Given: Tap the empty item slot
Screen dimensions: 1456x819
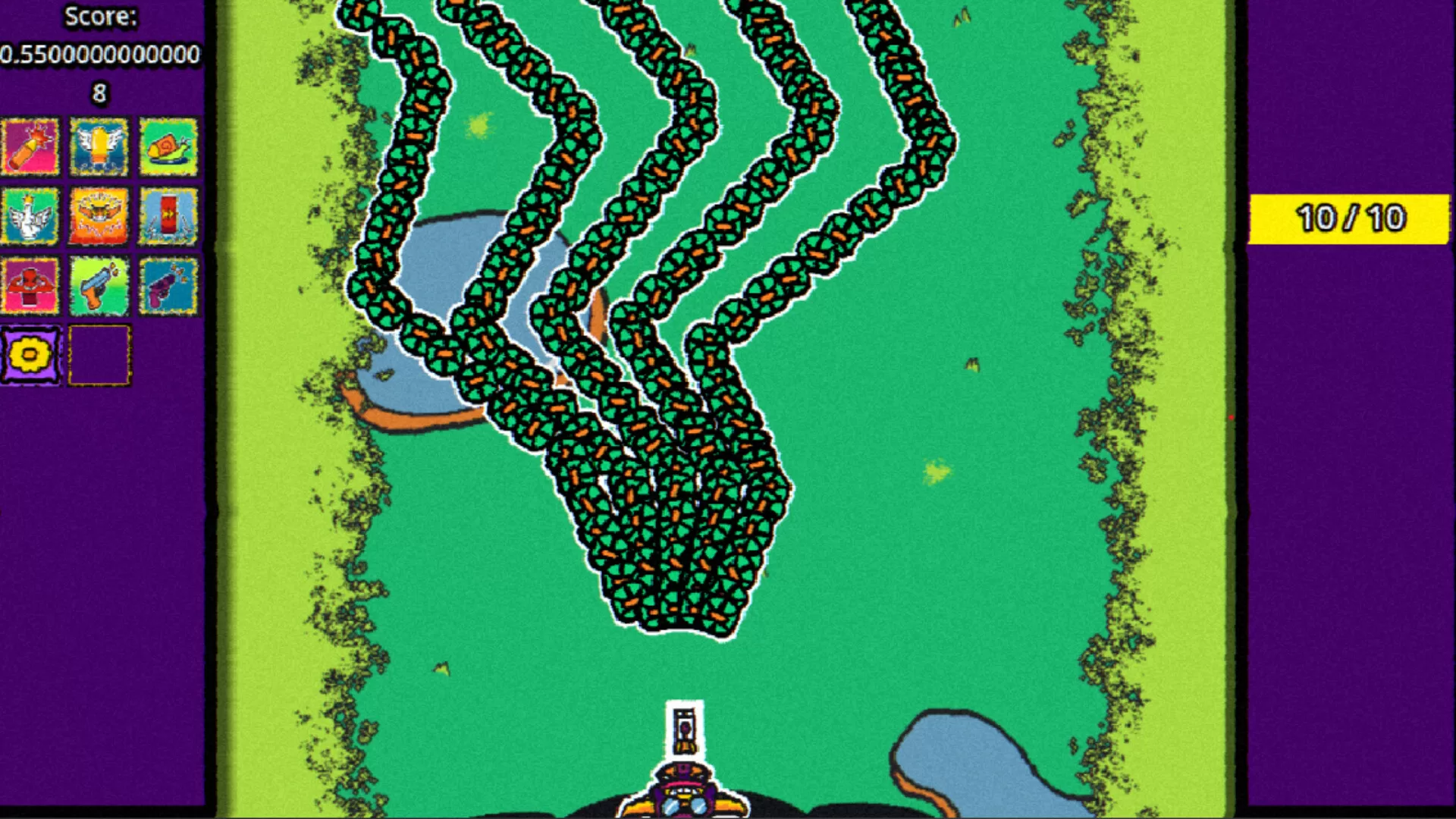Looking at the screenshot, I should click(x=99, y=355).
